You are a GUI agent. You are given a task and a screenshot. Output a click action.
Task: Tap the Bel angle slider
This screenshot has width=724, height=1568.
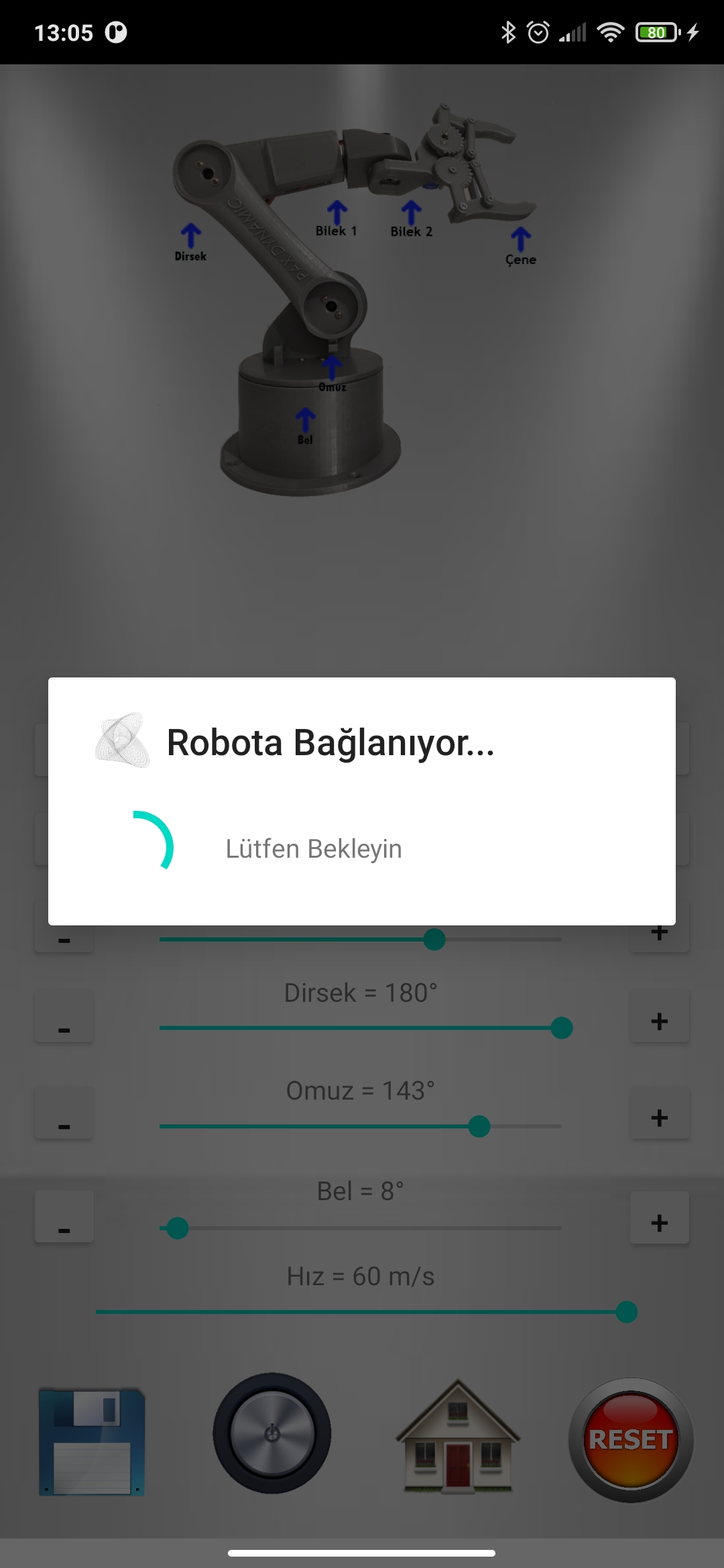point(362,1228)
